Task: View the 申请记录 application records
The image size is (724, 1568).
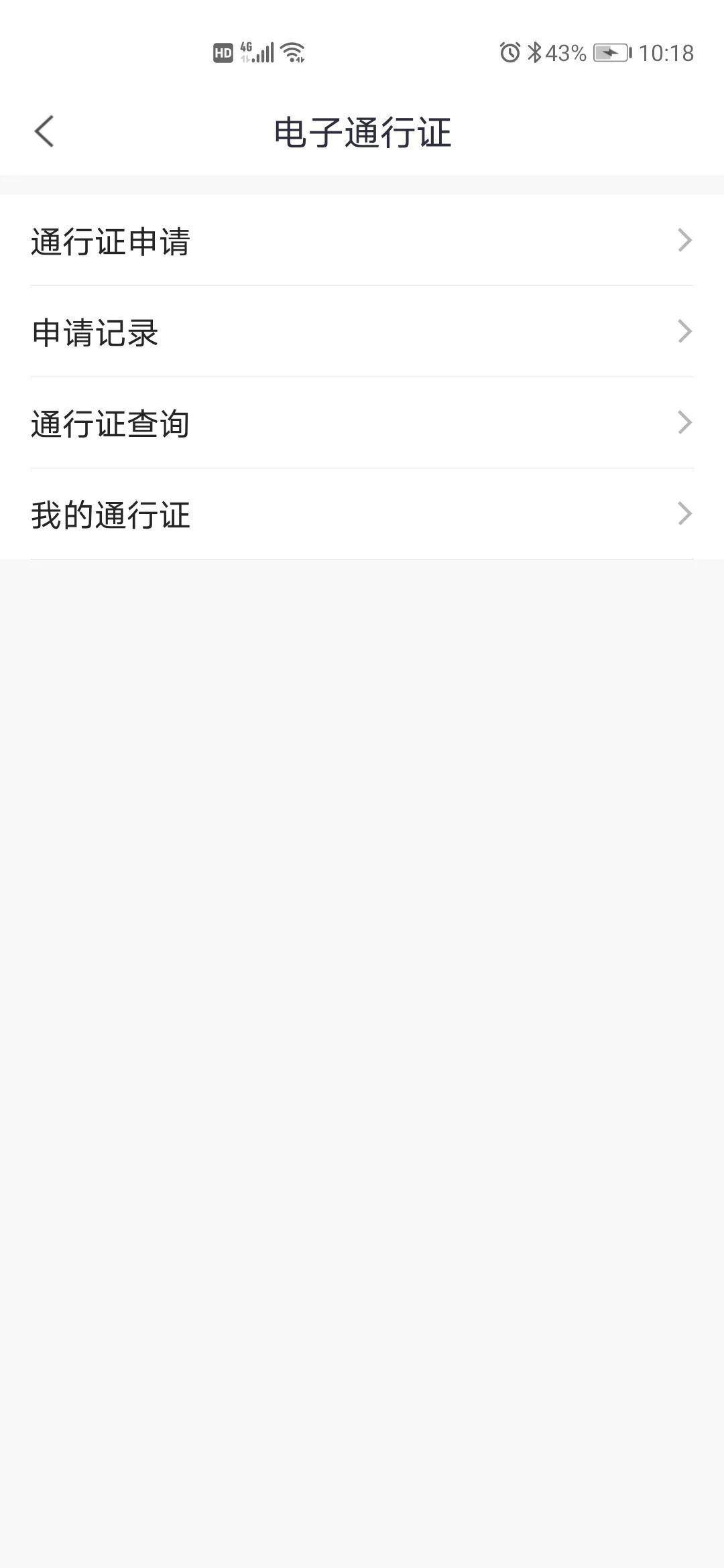Action: pos(362,332)
